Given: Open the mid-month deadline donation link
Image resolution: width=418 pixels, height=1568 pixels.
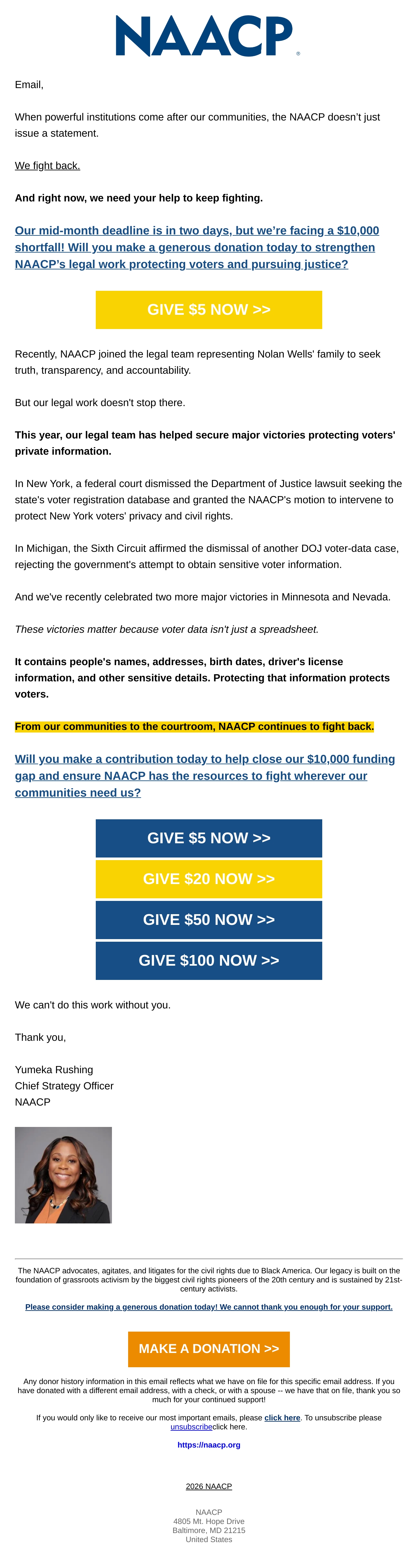Looking at the screenshot, I should (x=196, y=247).
